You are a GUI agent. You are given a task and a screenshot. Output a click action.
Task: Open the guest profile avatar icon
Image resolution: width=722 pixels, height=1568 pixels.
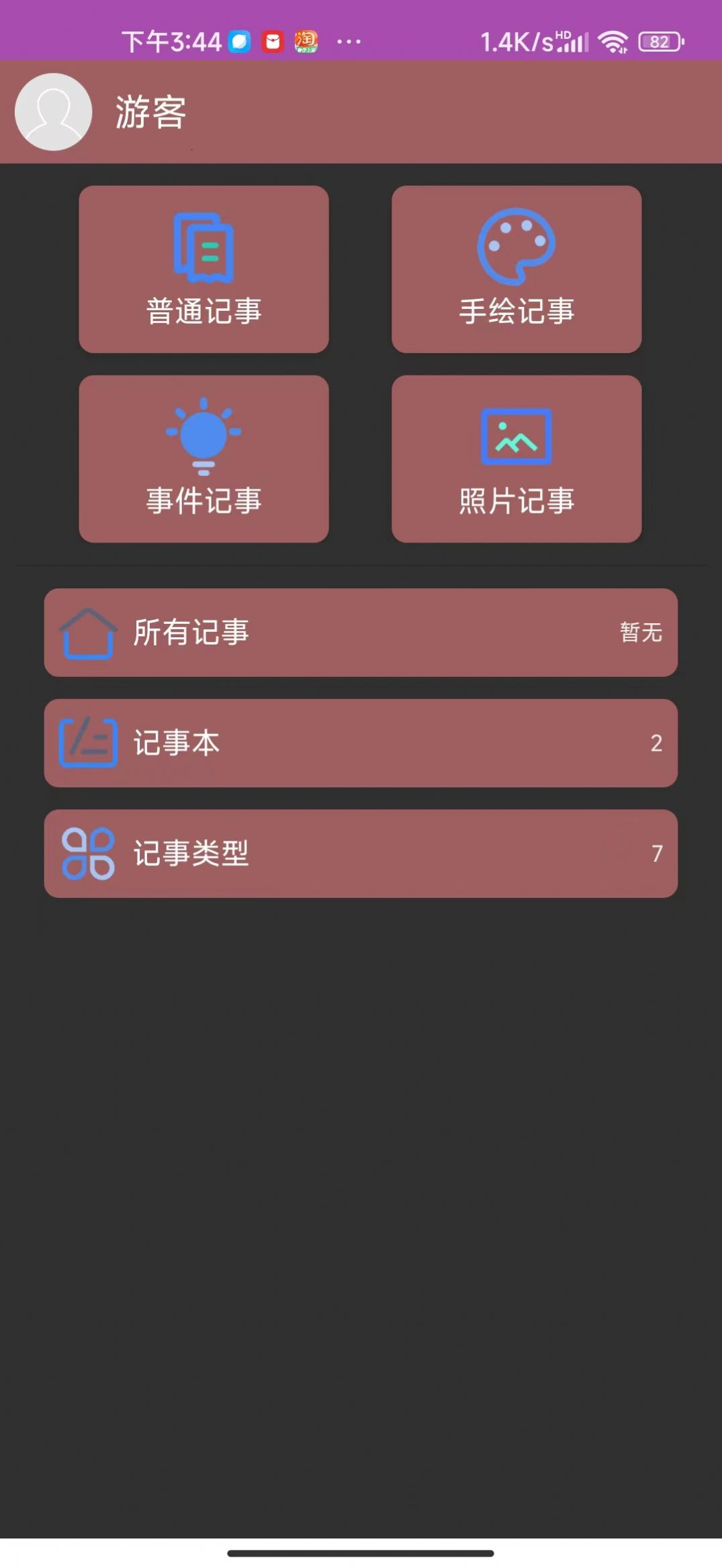pos(53,112)
